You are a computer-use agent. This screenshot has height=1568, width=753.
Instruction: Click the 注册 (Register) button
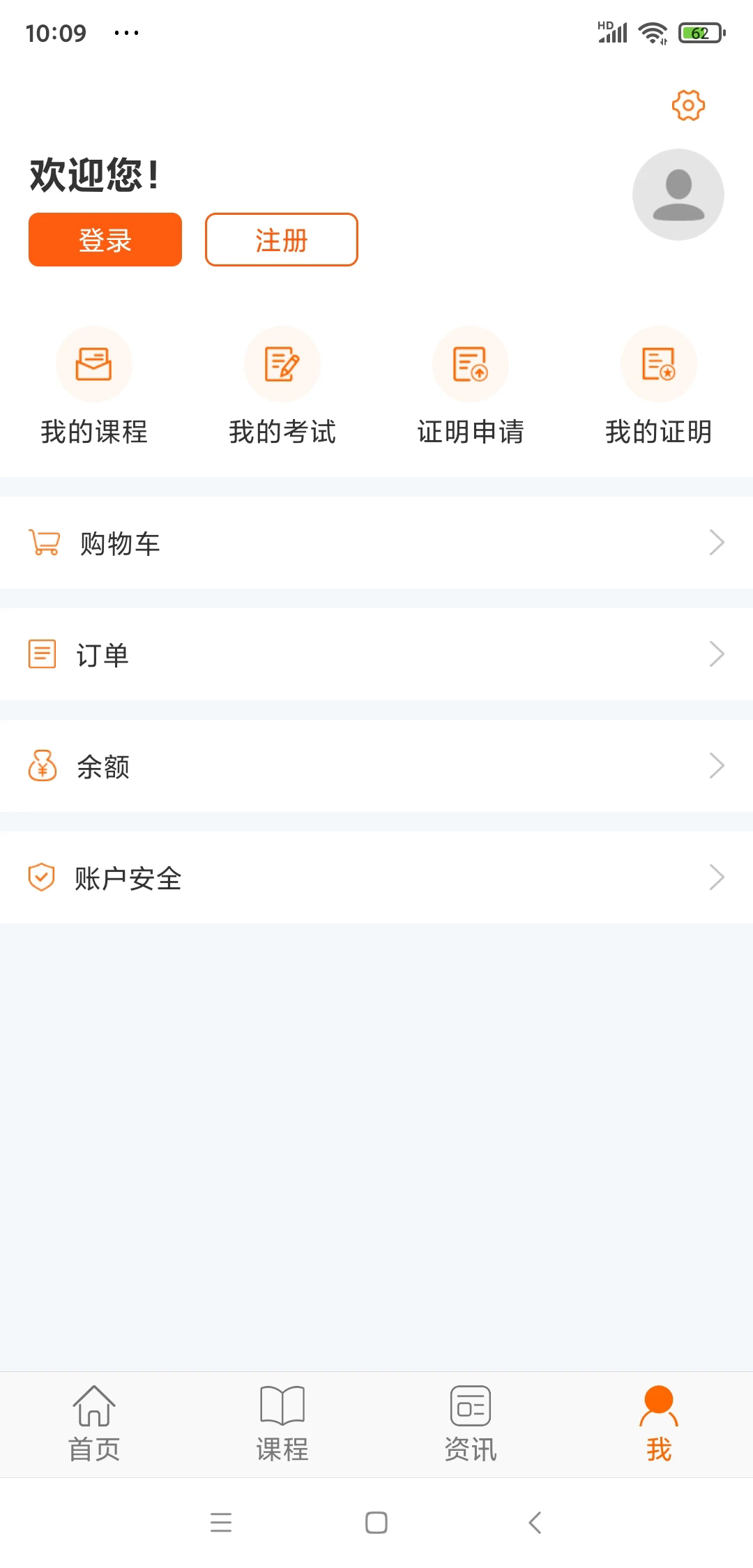pyautogui.click(x=281, y=239)
